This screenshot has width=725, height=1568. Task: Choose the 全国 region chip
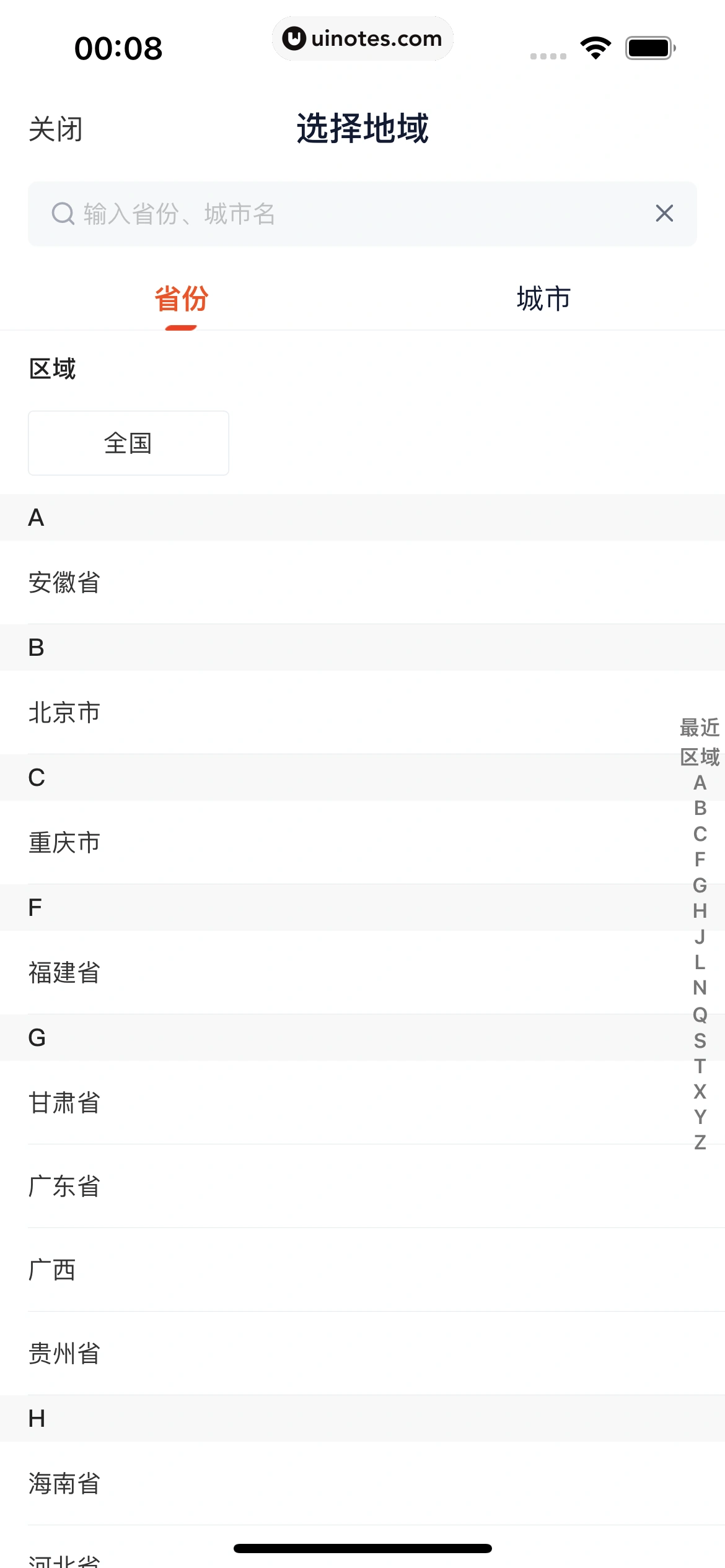128,443
